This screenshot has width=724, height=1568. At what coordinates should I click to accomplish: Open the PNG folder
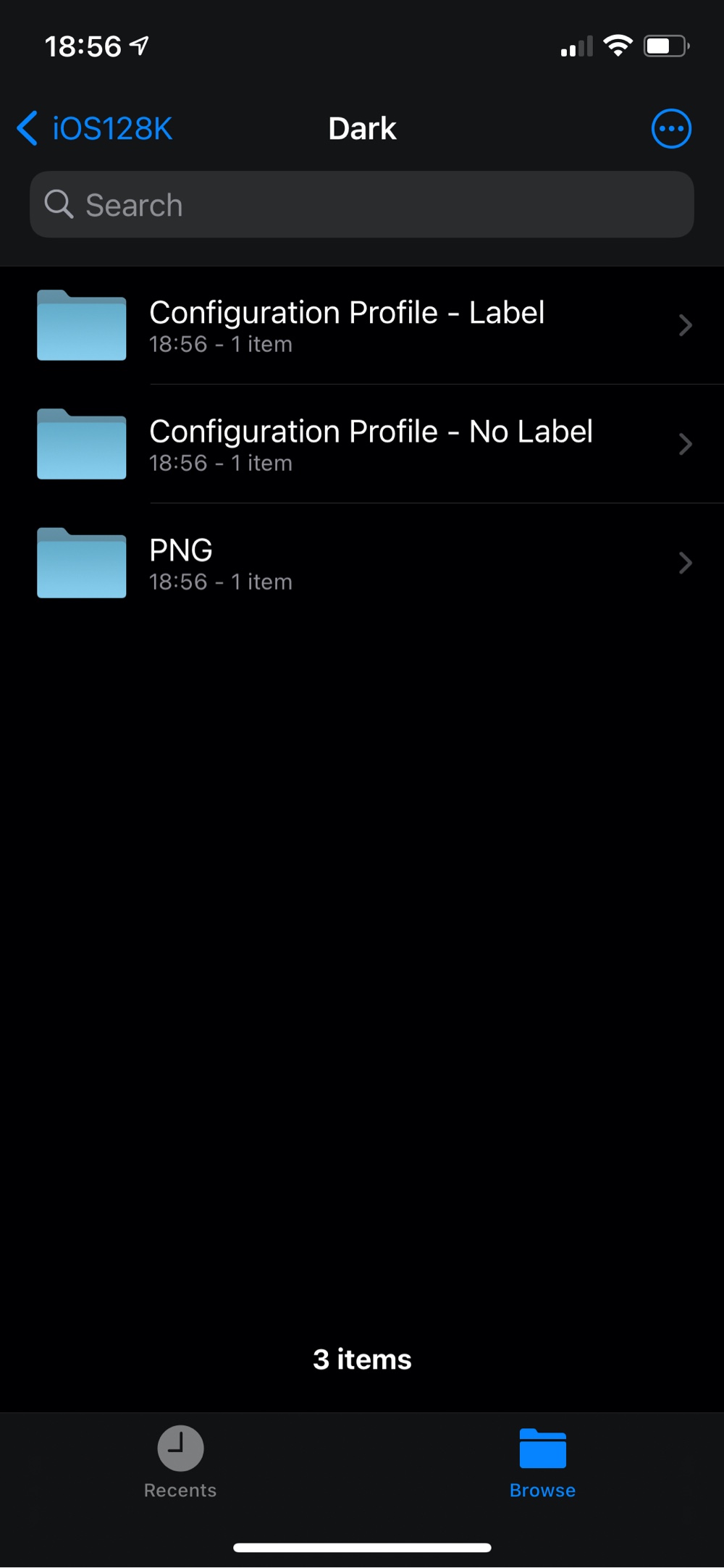(x=362, y=563)
